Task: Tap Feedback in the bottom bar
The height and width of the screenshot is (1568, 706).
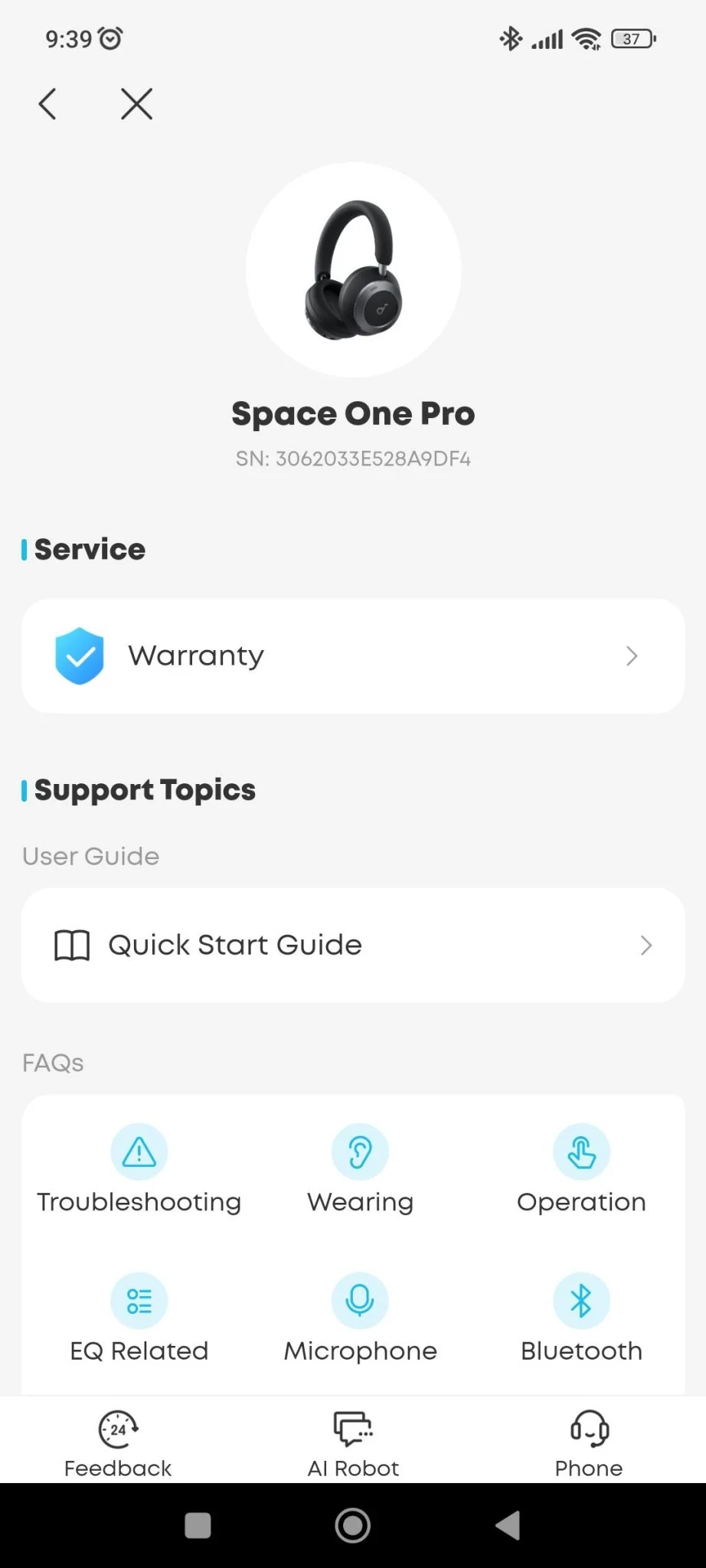Action: click(118, 1442)
